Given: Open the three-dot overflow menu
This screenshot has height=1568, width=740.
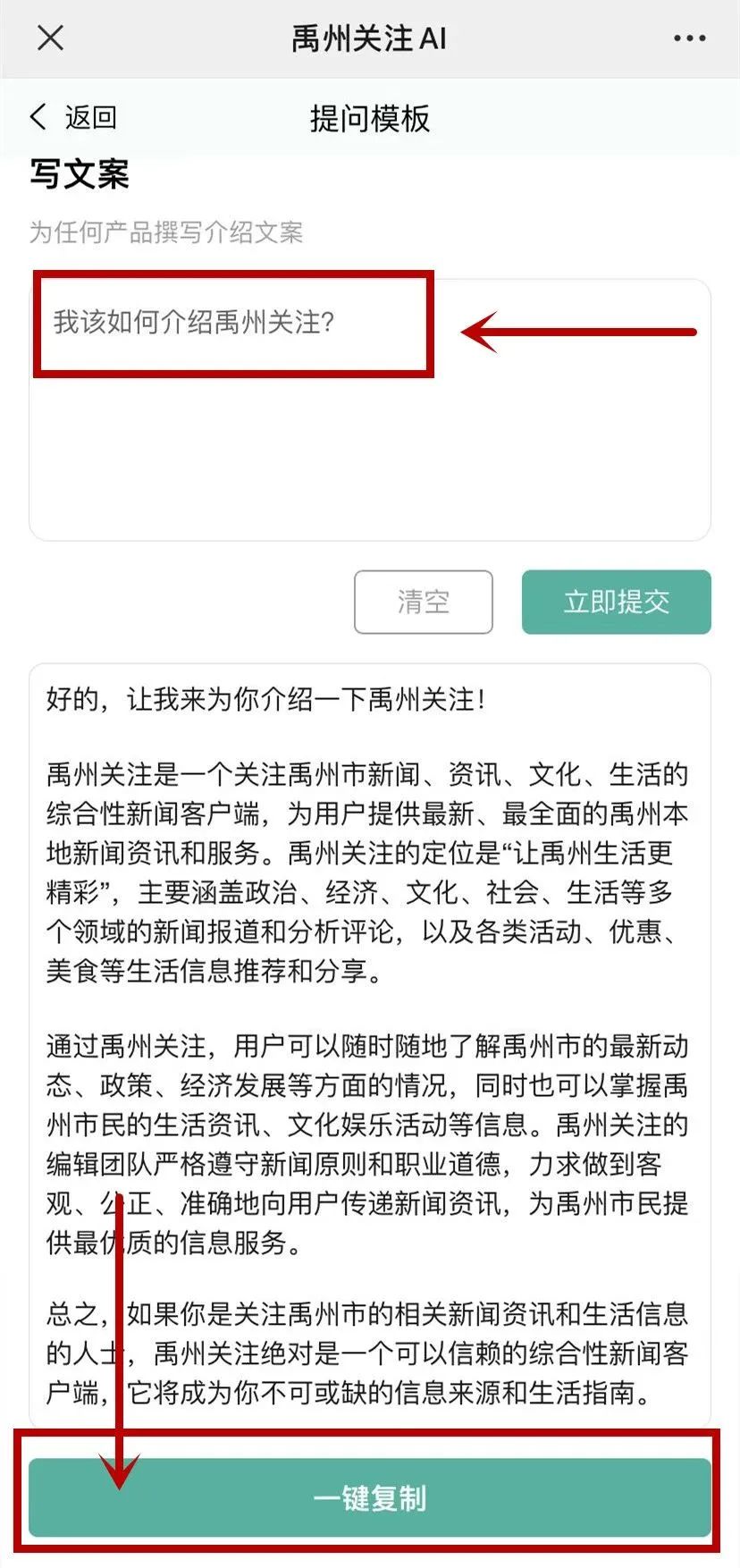Looking at the screenshot, I should 689,38.
